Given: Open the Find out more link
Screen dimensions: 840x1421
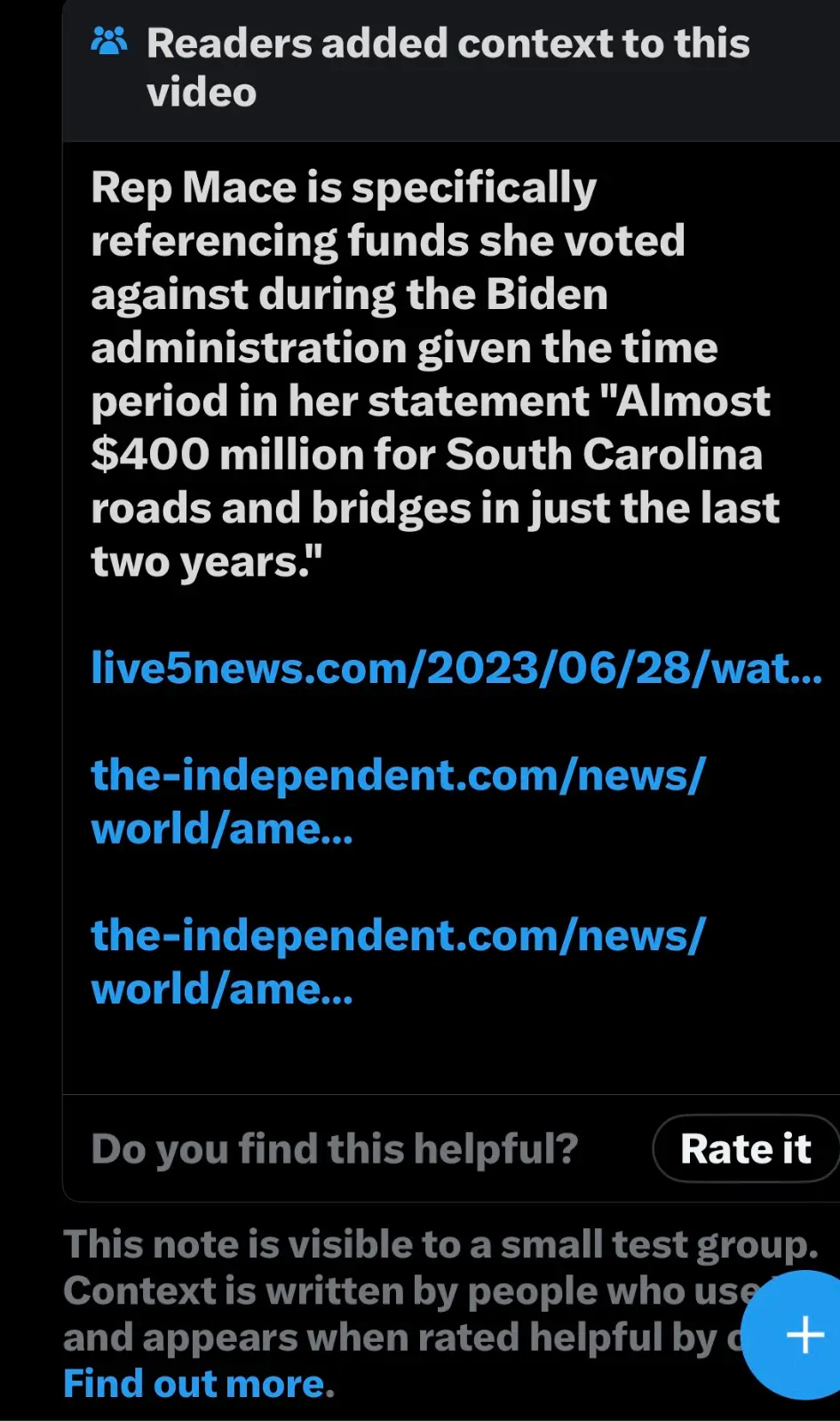Looking at the screenshot, I should tap(199, 1383).
